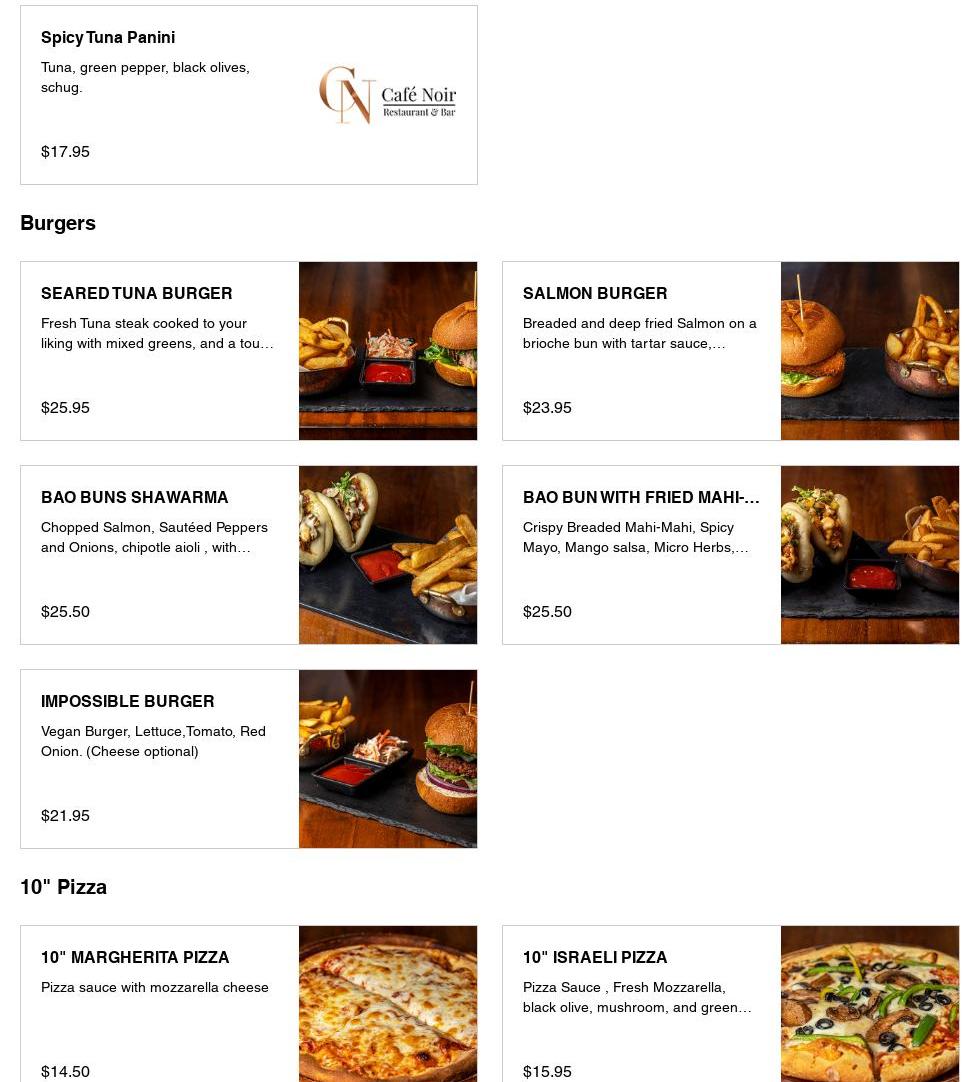The height and width of the screenshot is (1082, 965).
Task: Tap the Impossible Burger card
Action: 248,759
